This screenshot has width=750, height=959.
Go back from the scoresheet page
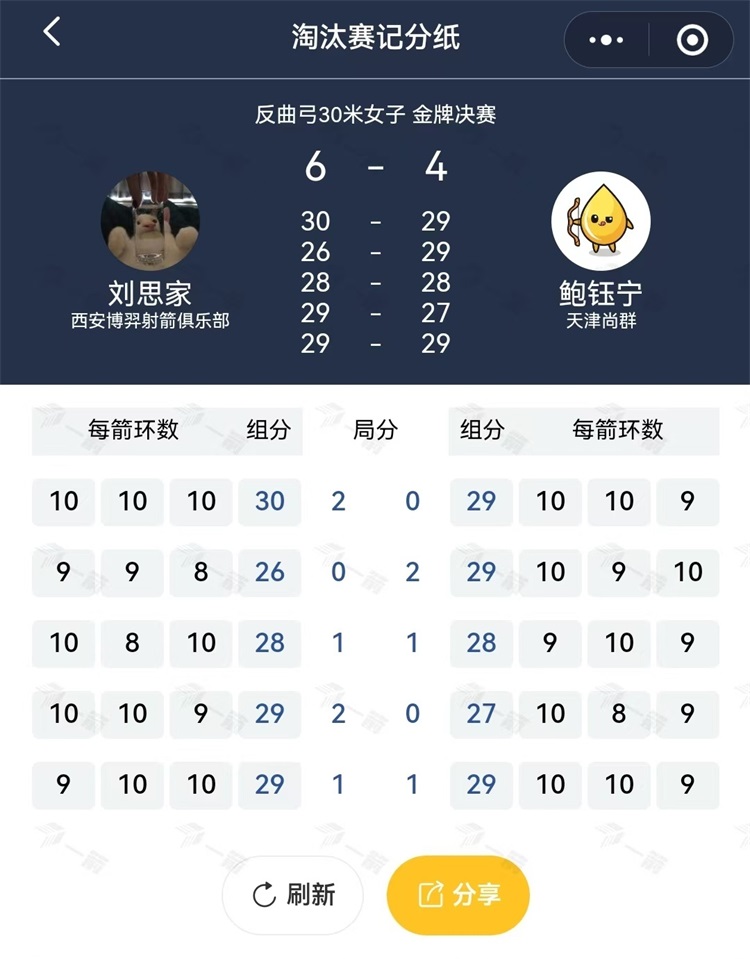tap(52, 33)
